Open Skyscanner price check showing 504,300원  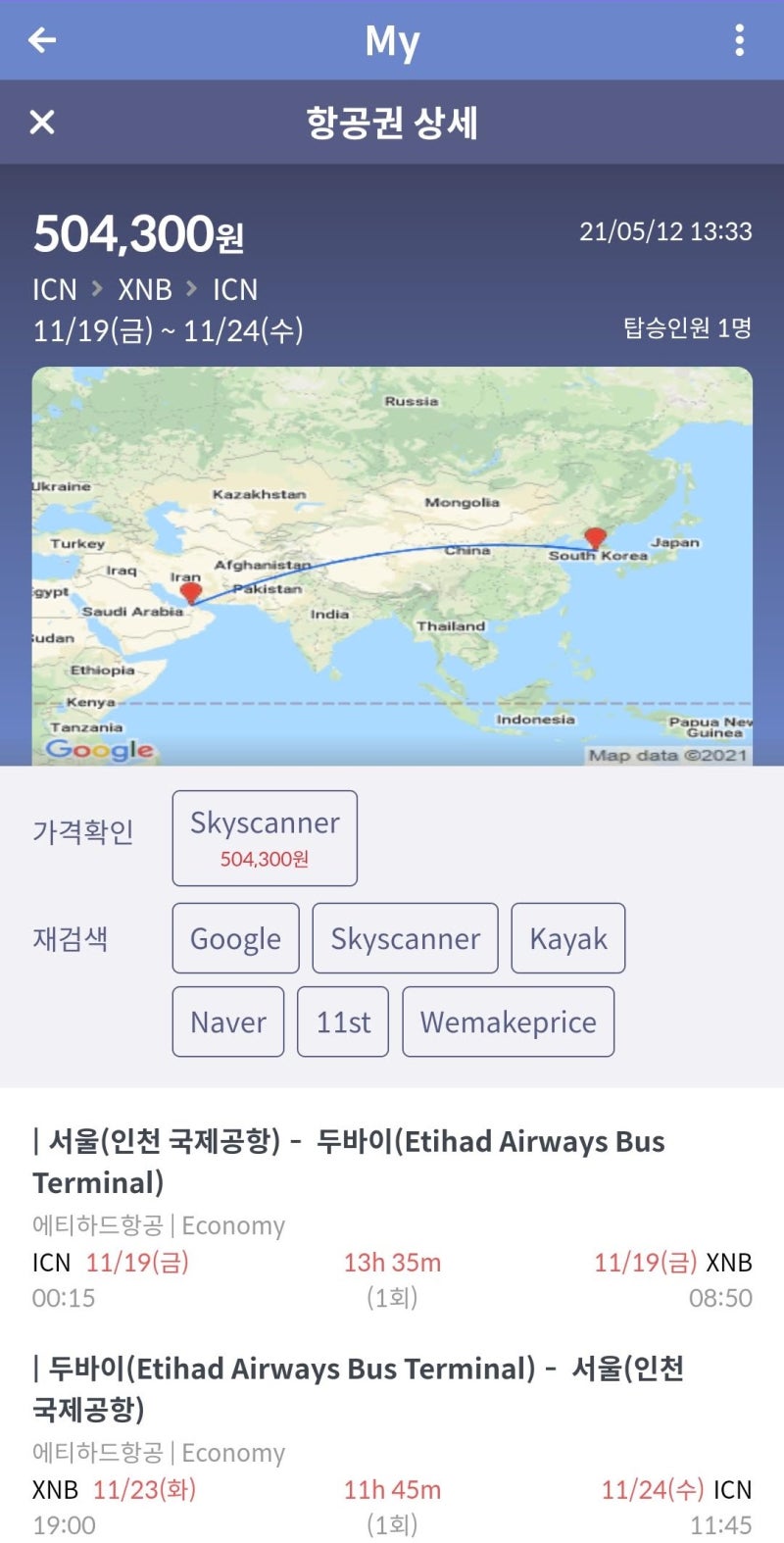(264, 837)
